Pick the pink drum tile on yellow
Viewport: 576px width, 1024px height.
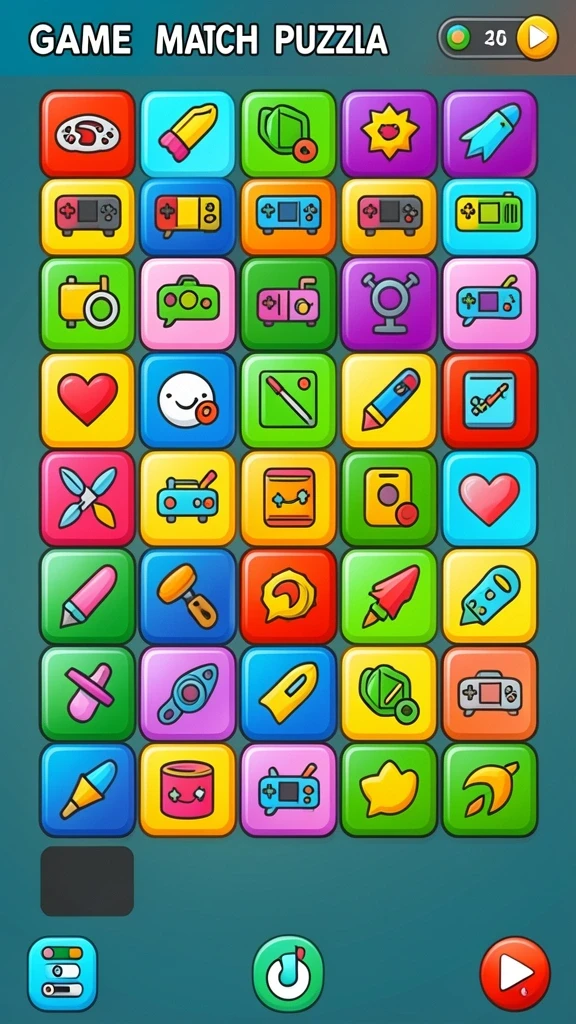pyautogui.click(x=188, y=790)
